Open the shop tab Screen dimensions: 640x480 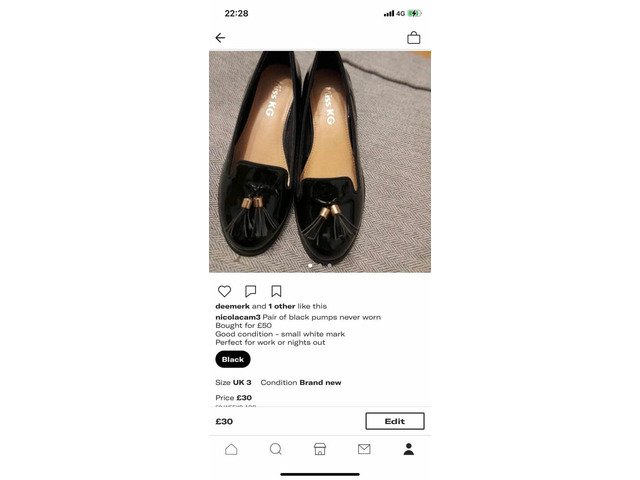coord(320,449)
